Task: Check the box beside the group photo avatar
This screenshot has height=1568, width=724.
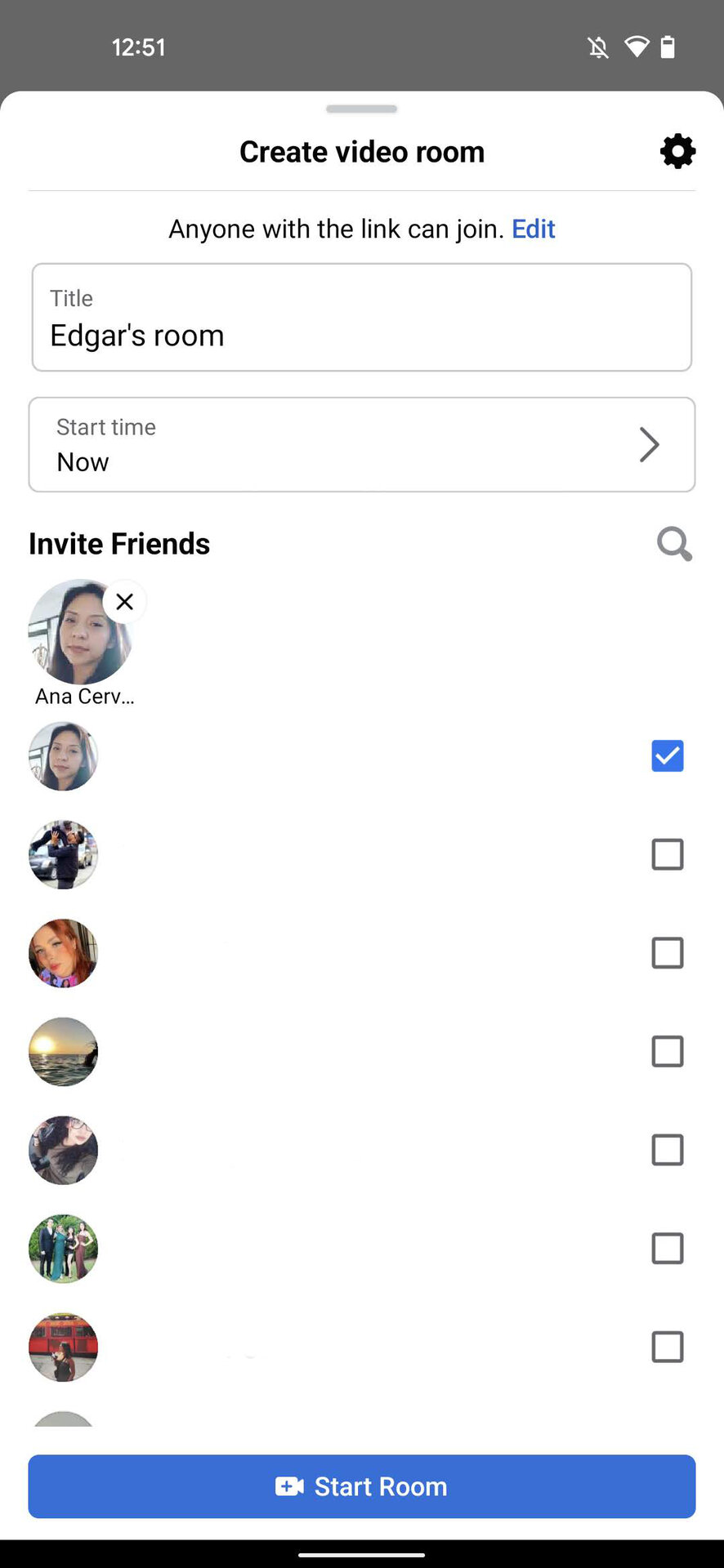Action: tap(667, 1249)
